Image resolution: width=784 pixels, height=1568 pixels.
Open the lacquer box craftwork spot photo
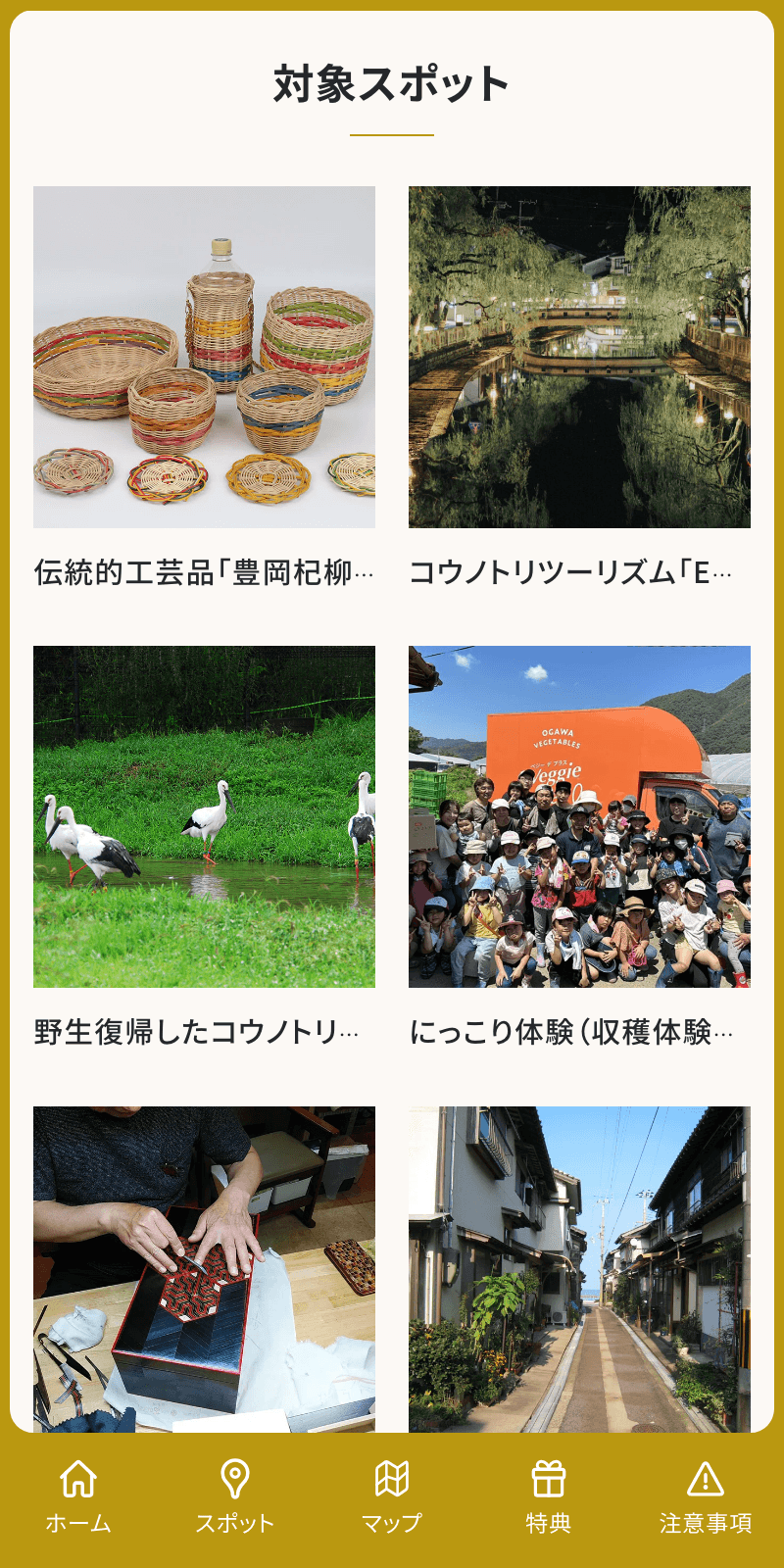pyautogui.click(x=204, y=1269)
